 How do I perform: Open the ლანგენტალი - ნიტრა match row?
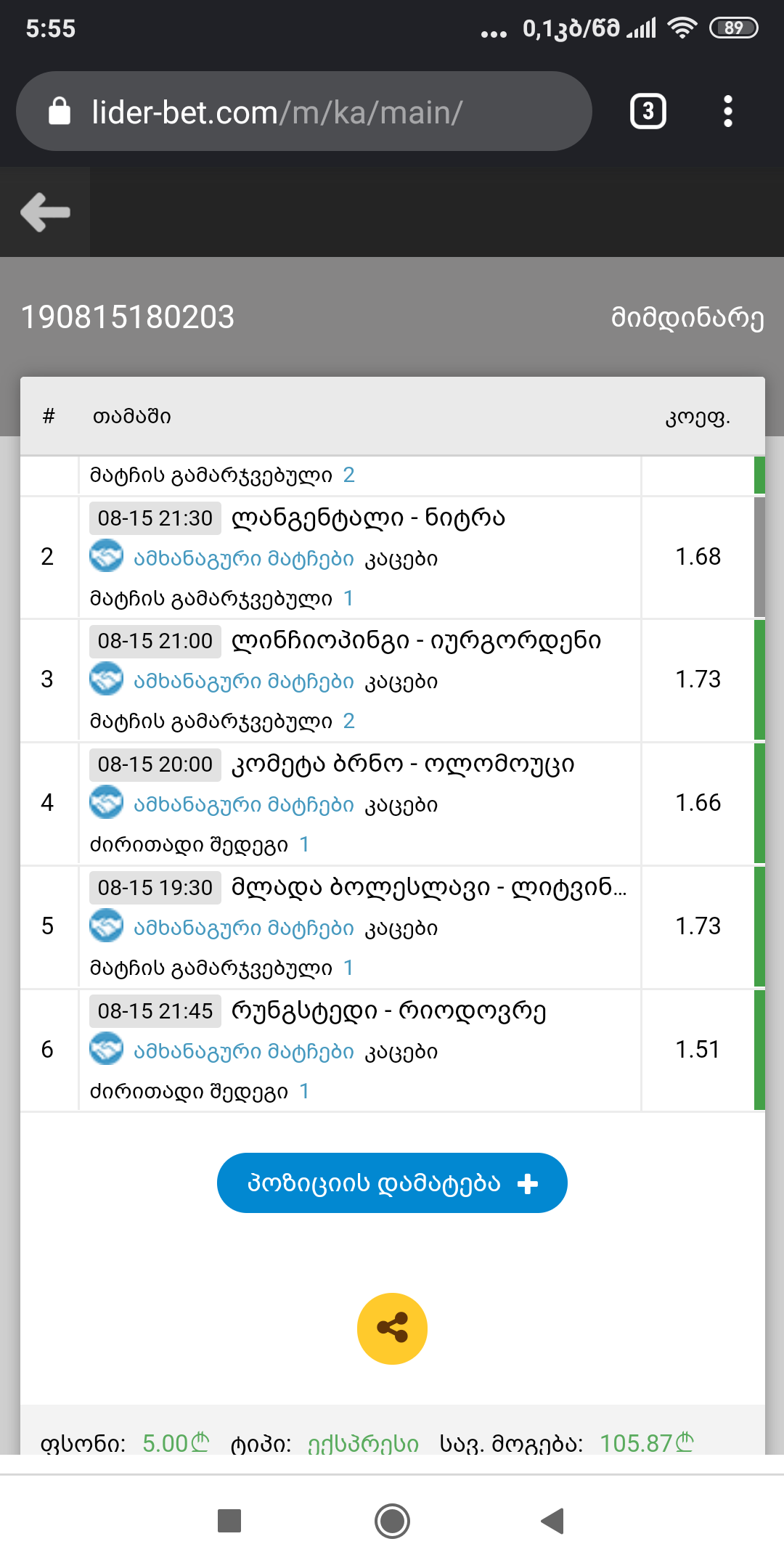[367, 518]
